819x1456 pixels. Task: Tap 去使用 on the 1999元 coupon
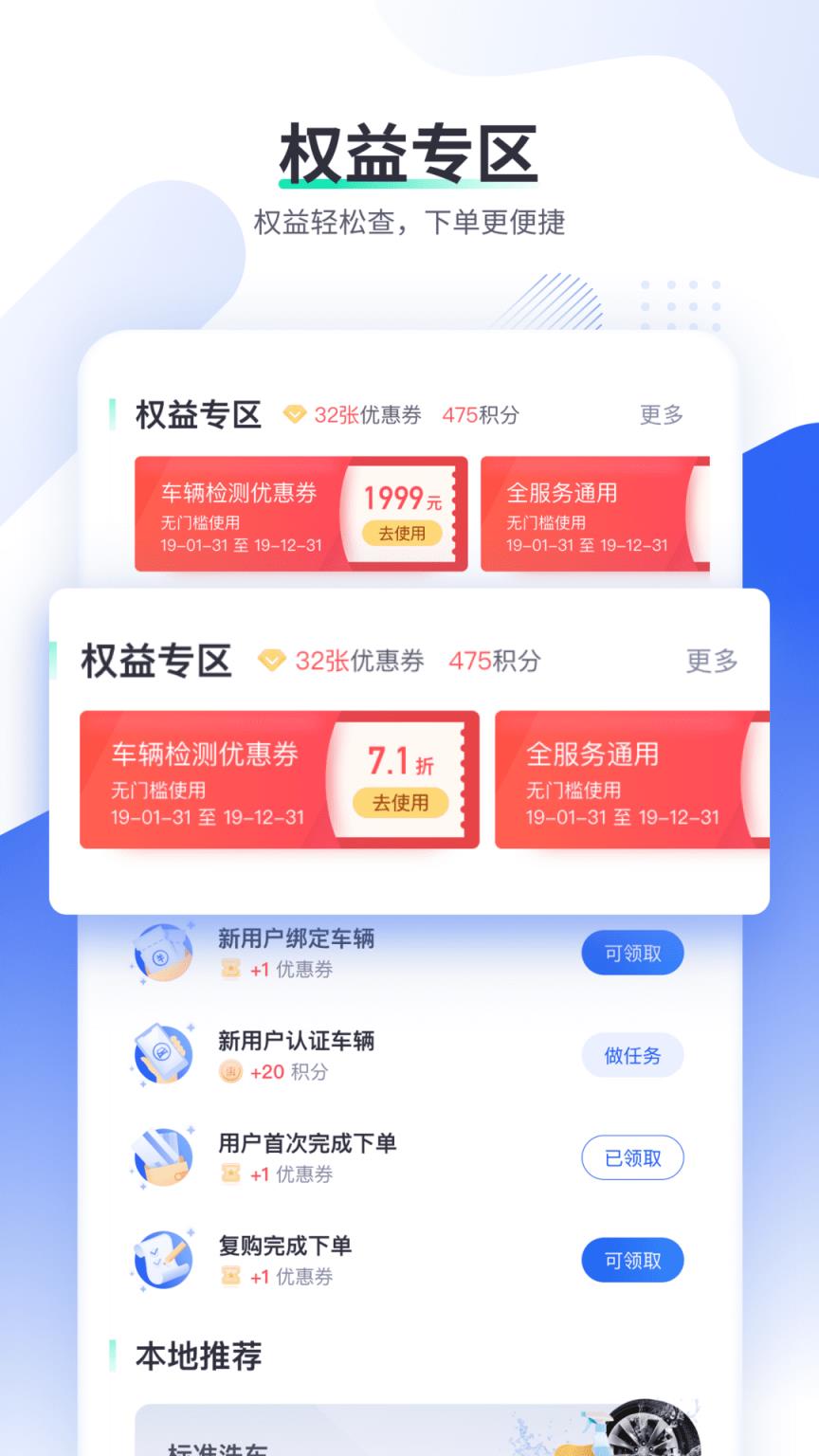[402, 534]
